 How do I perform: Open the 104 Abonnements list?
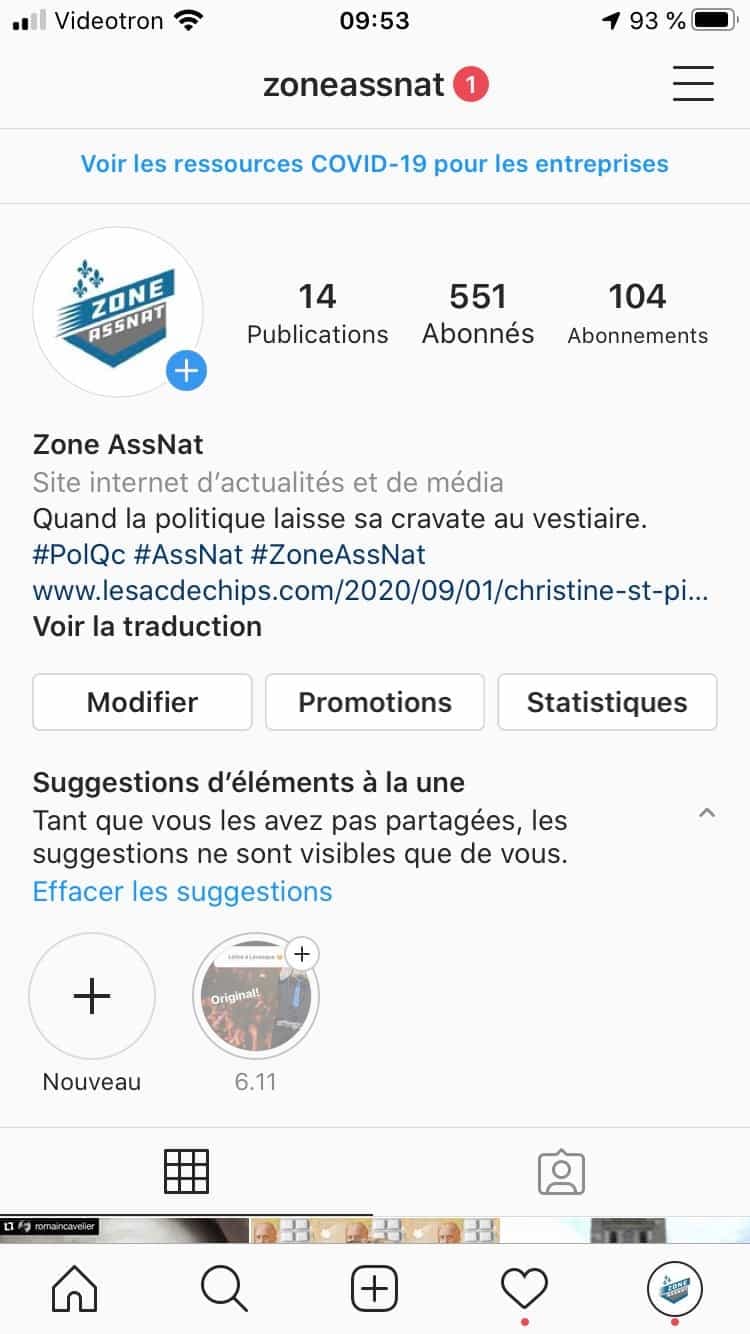coord(637,313)
